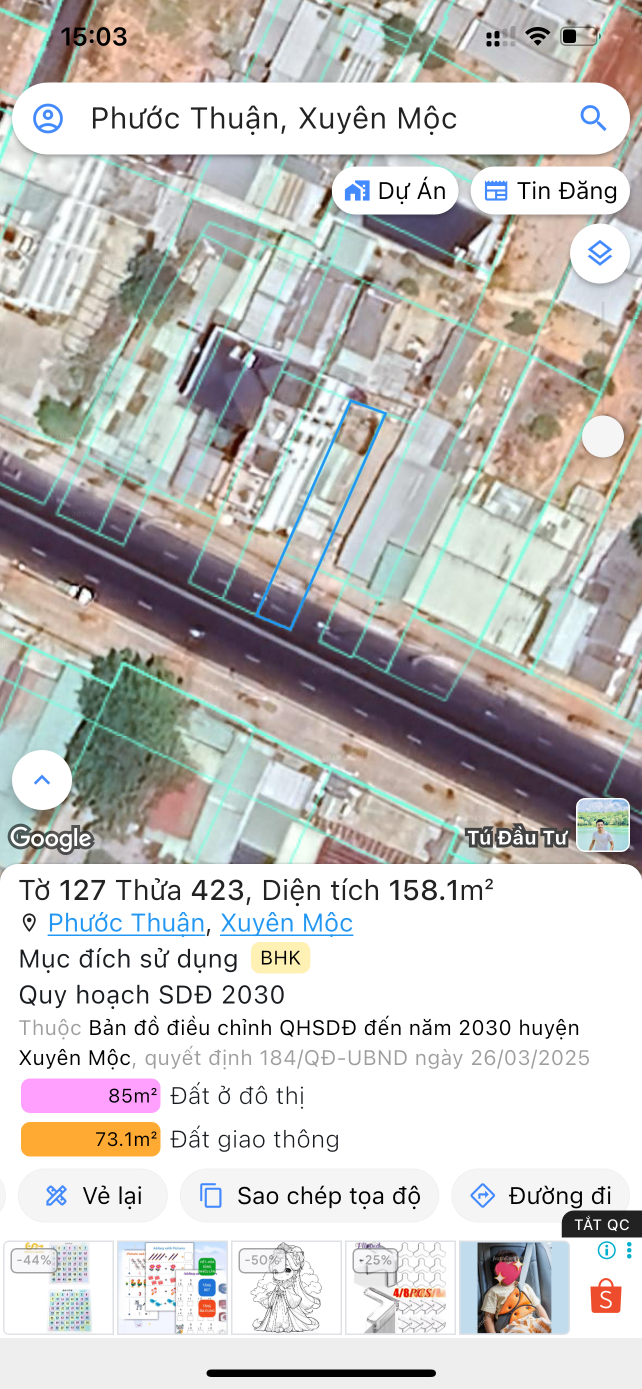Open the Phước Thuận link
The height and width of the screenshot is (1389, 642).
coord(126,922)
